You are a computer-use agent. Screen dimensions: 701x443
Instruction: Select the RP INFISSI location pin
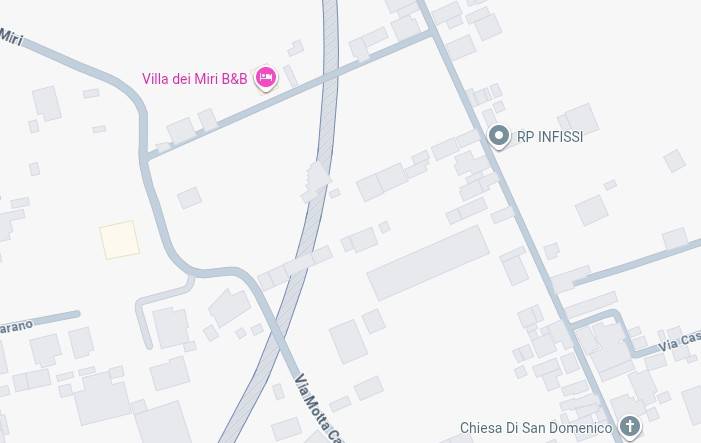coord(498,136)
